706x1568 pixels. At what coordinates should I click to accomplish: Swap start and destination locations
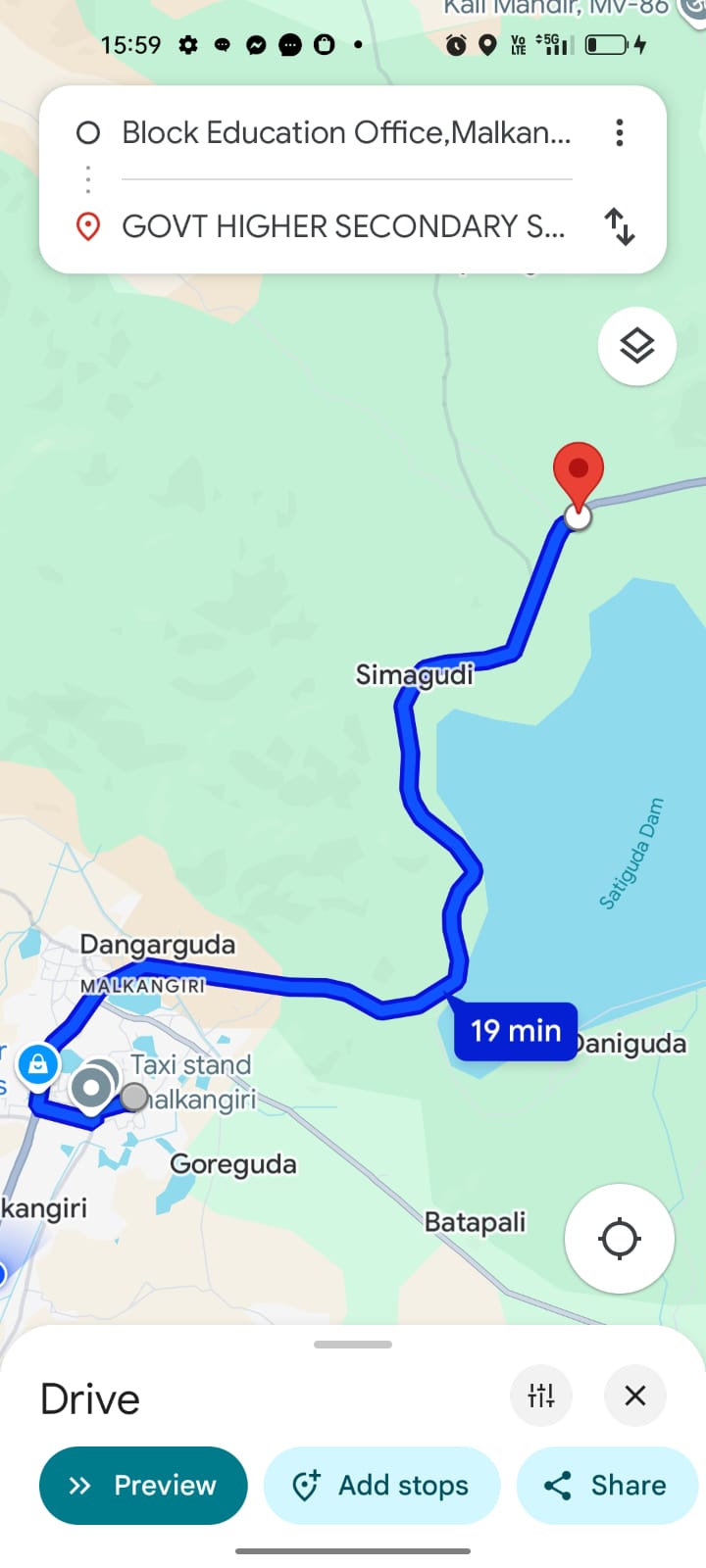619,226
